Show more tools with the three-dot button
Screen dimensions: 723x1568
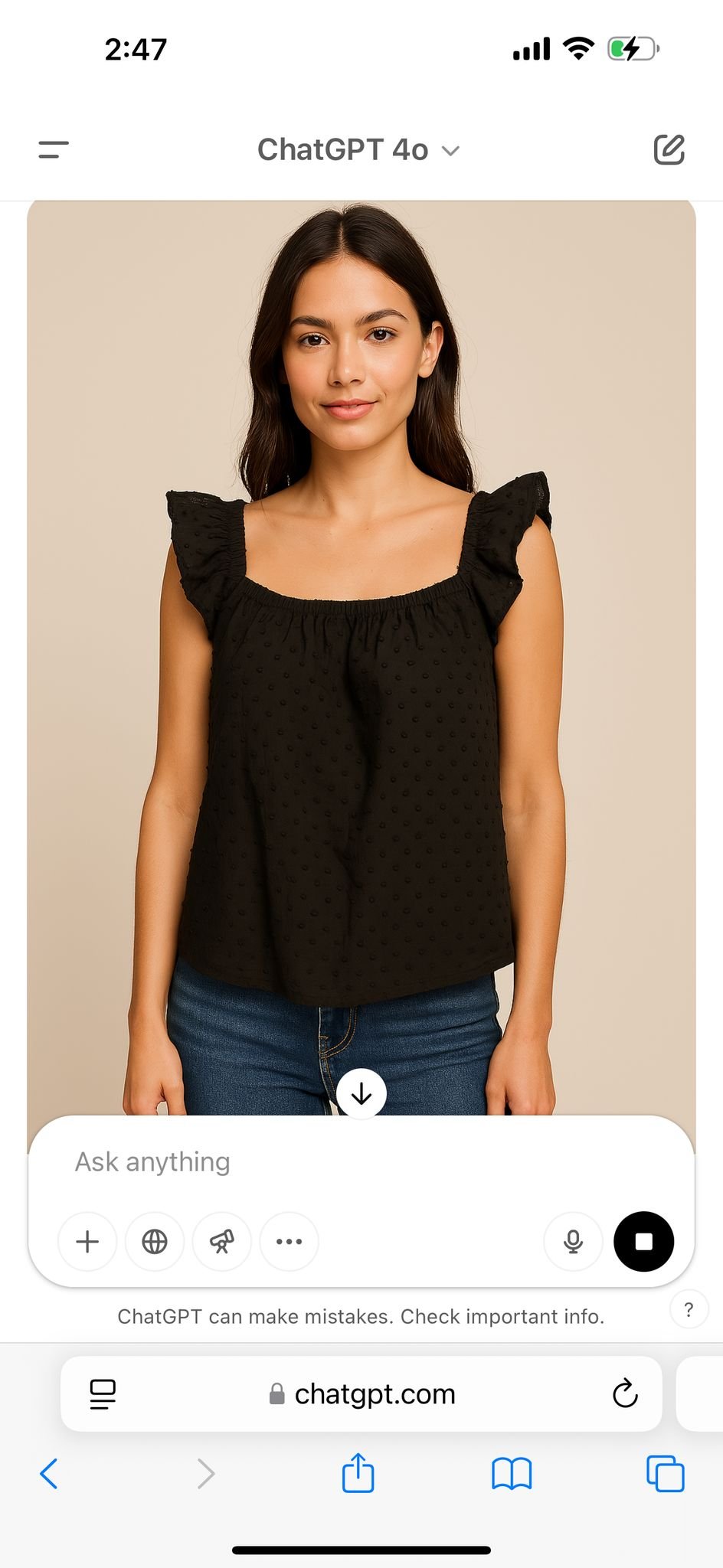tap(289, 1241)
